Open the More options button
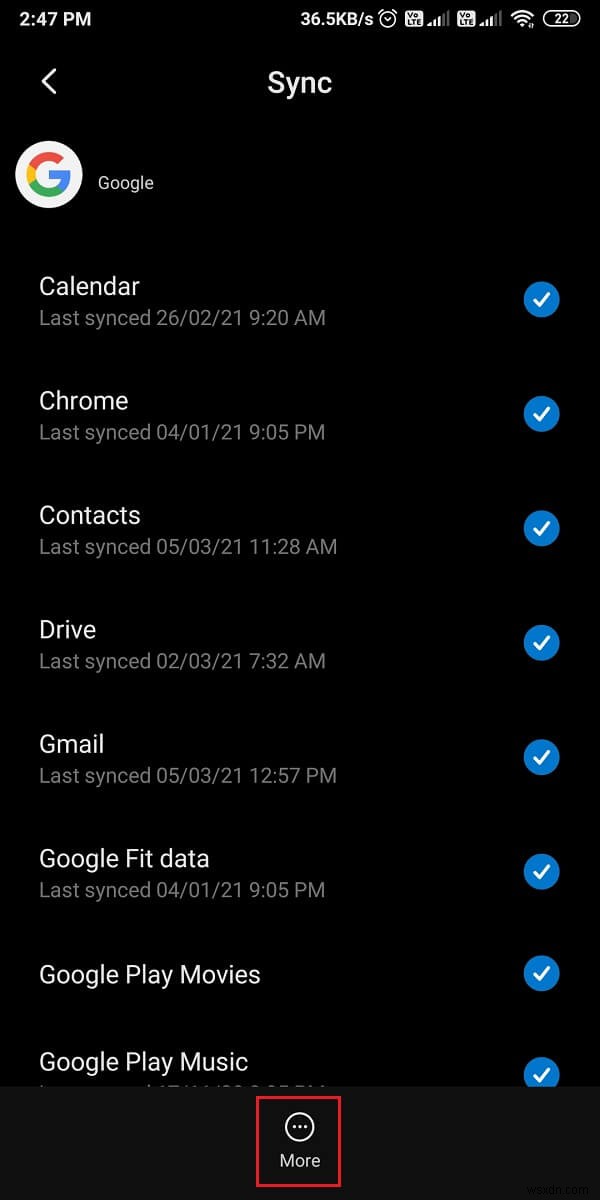600x1200 pixels. pyautogui.click(x=300, y=1140)
